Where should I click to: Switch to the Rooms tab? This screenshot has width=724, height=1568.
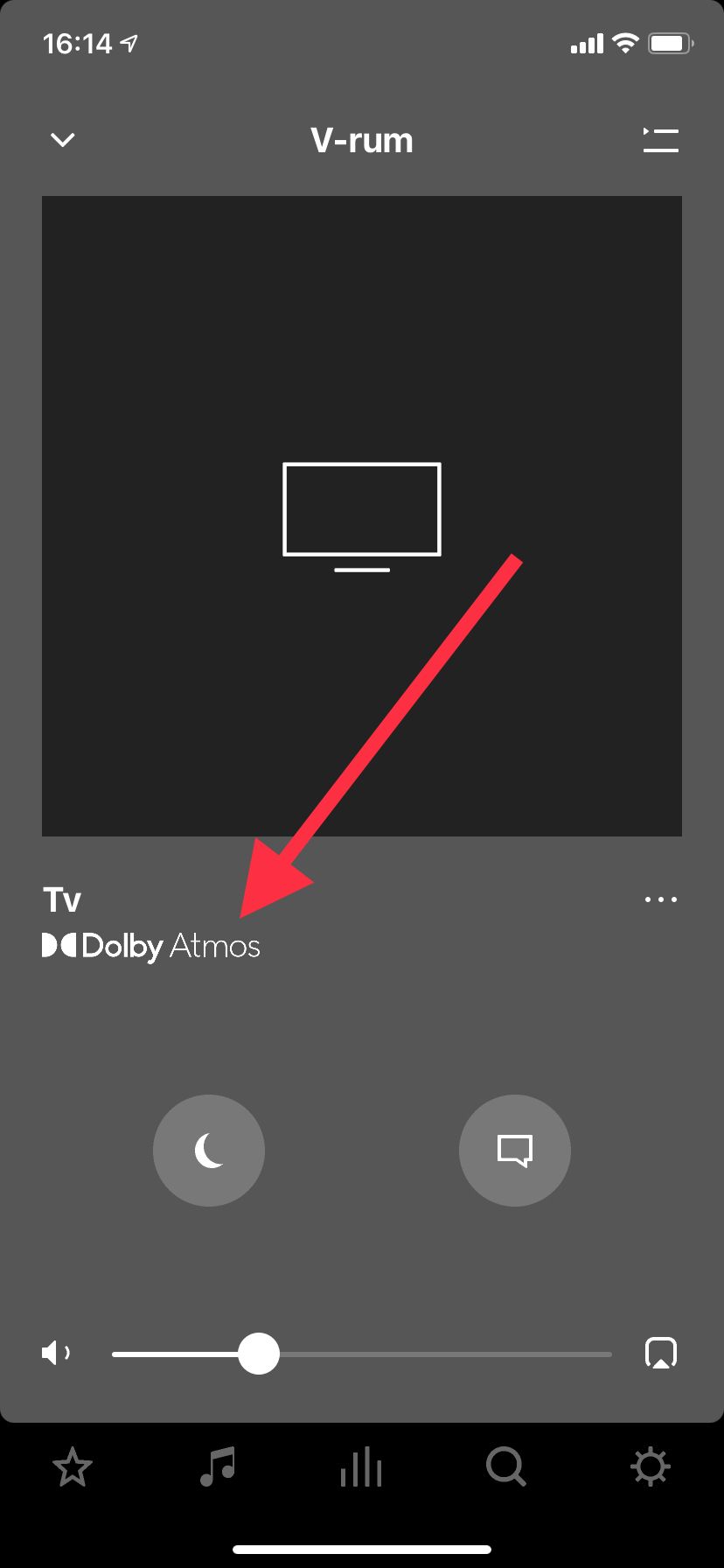tap(361, 1467)
